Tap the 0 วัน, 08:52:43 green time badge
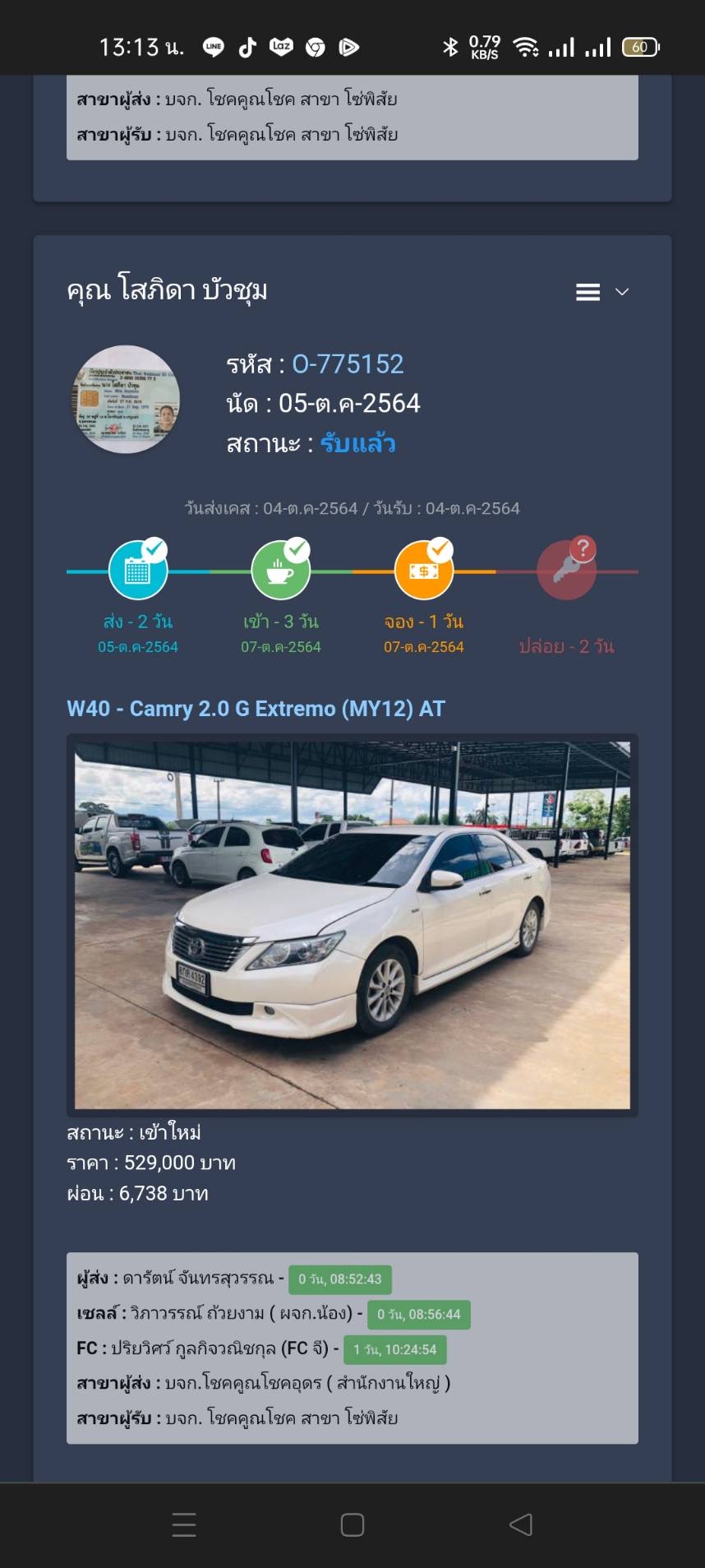 [x=340, y=1279]
